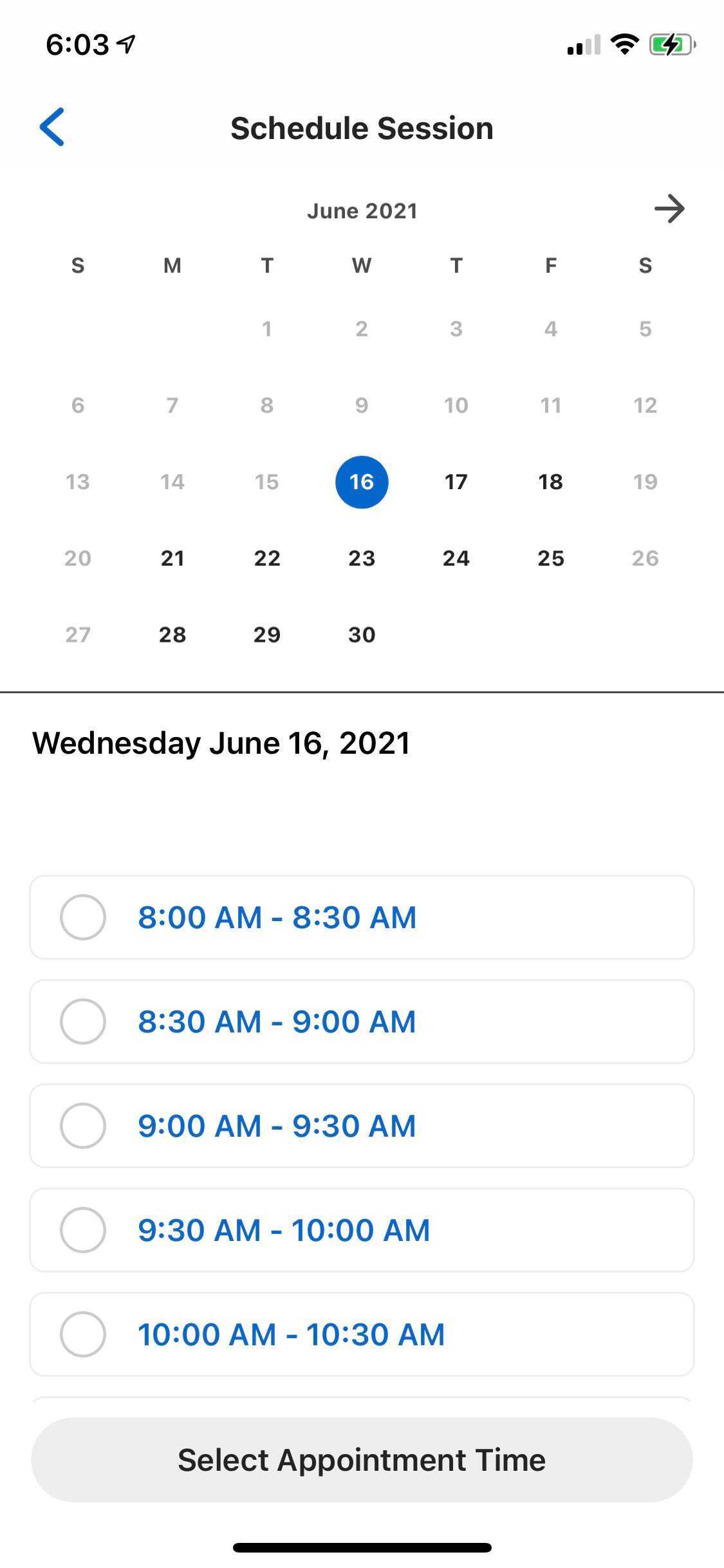The height and width of the screenshot is (1568, 724).
Task: Select June 25 on the calendar
Action: (x=551, y=558)
